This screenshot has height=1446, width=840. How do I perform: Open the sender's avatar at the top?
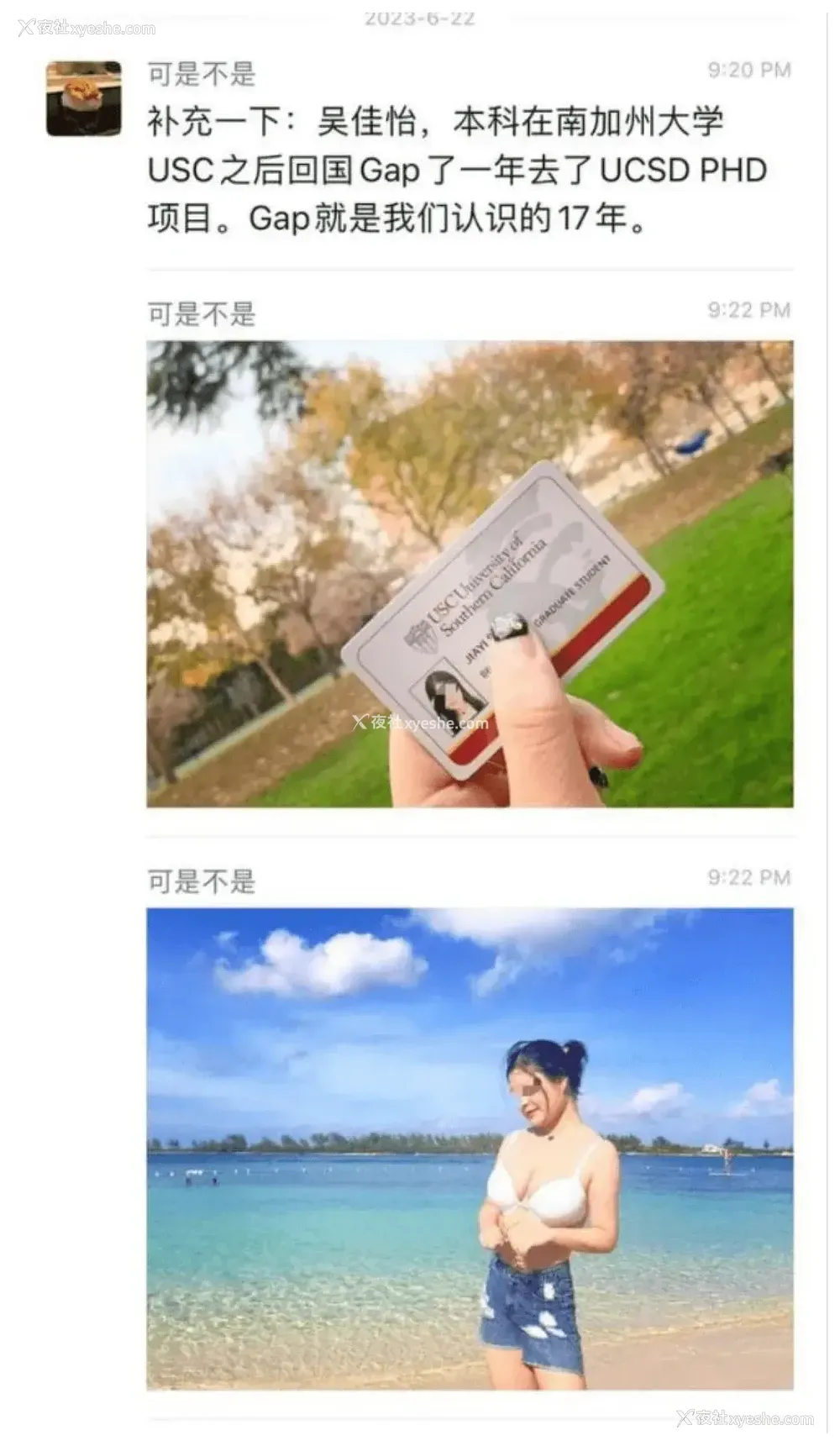83,98
